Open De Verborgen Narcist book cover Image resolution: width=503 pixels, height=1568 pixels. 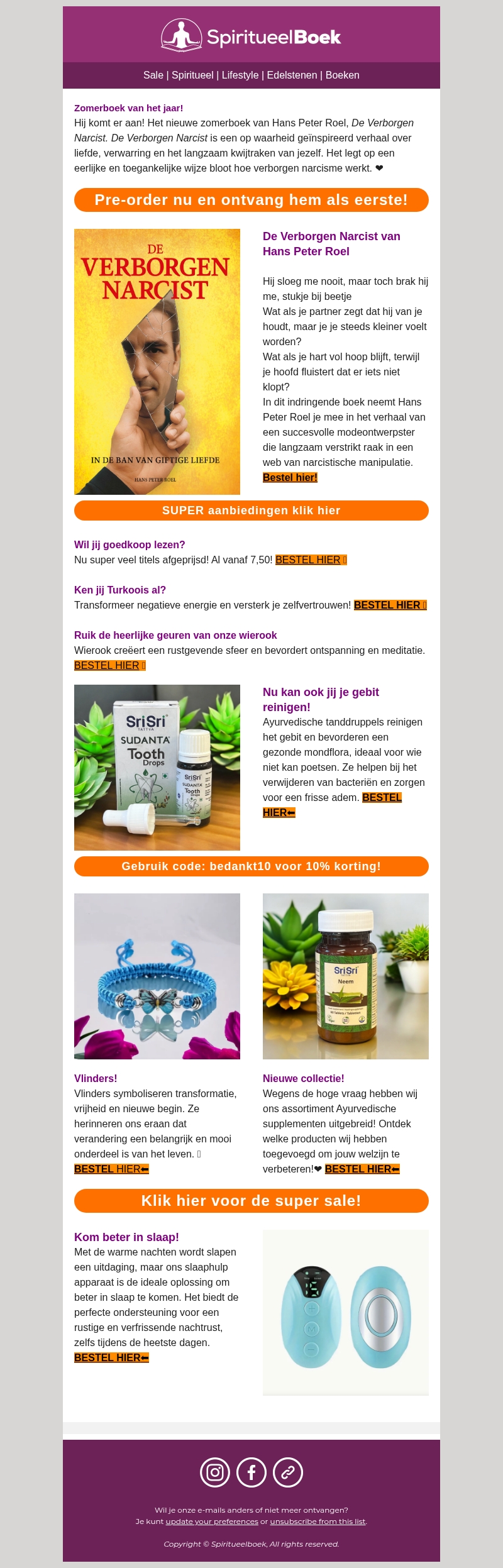click(157, 362)
